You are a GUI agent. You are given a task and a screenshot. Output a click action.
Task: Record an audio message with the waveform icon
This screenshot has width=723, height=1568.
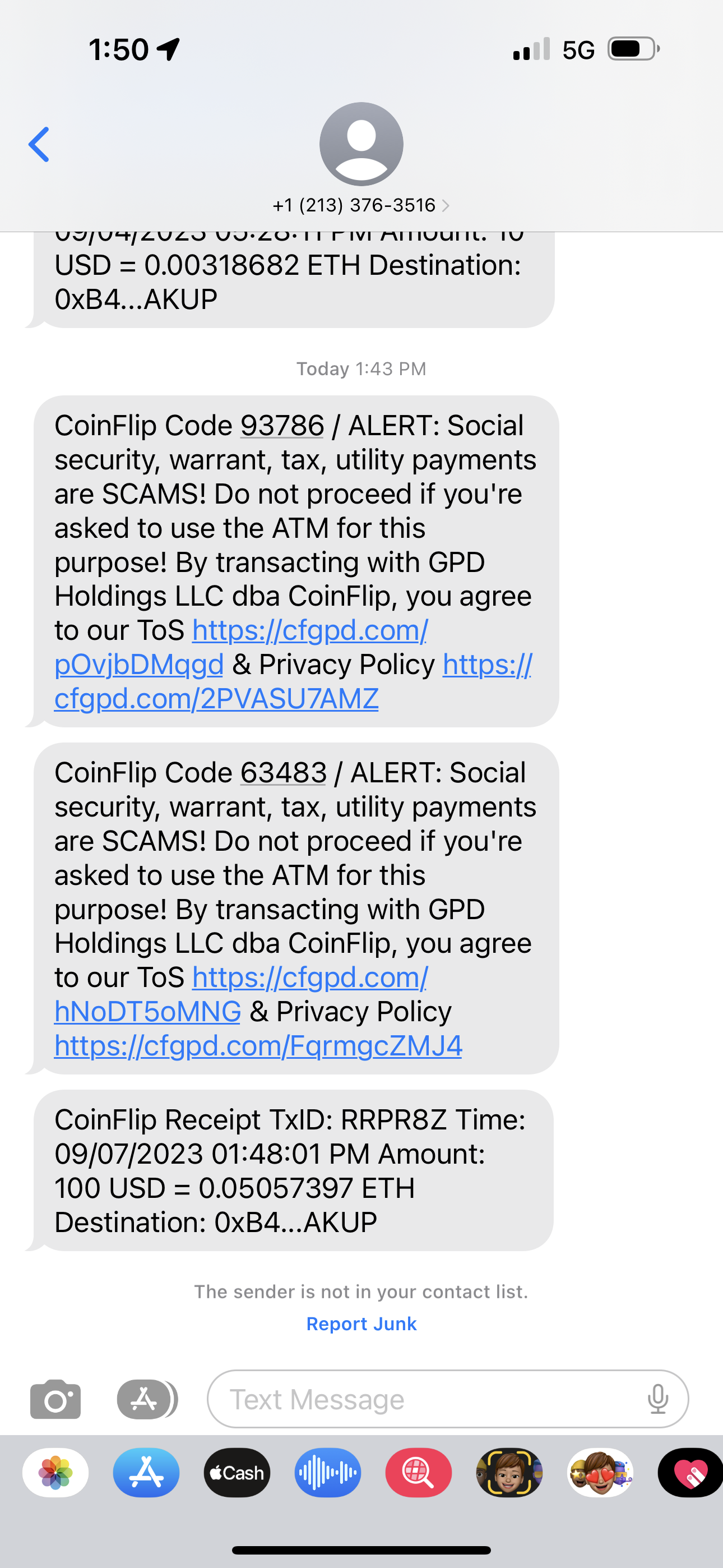pos(327,1473)
